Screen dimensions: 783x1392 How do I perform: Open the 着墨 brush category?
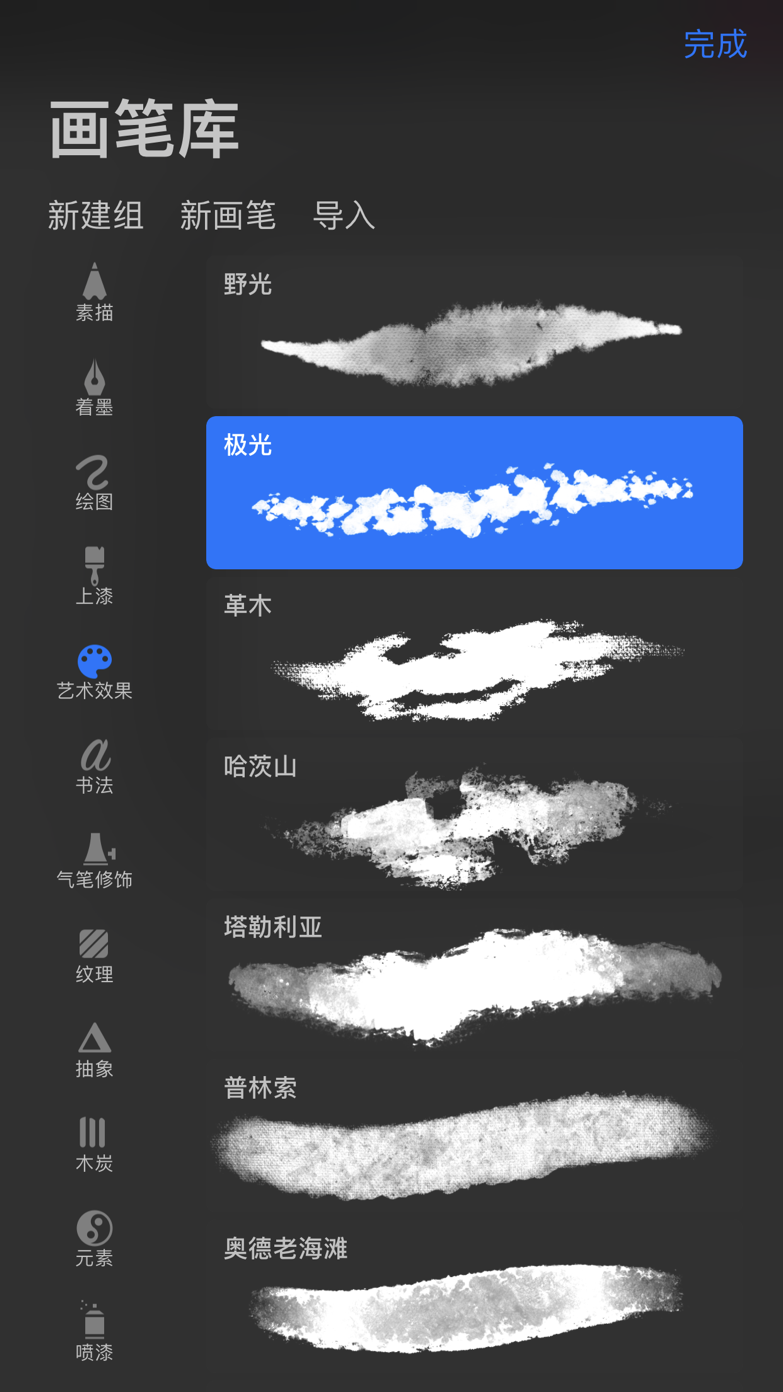click(94, 388)
